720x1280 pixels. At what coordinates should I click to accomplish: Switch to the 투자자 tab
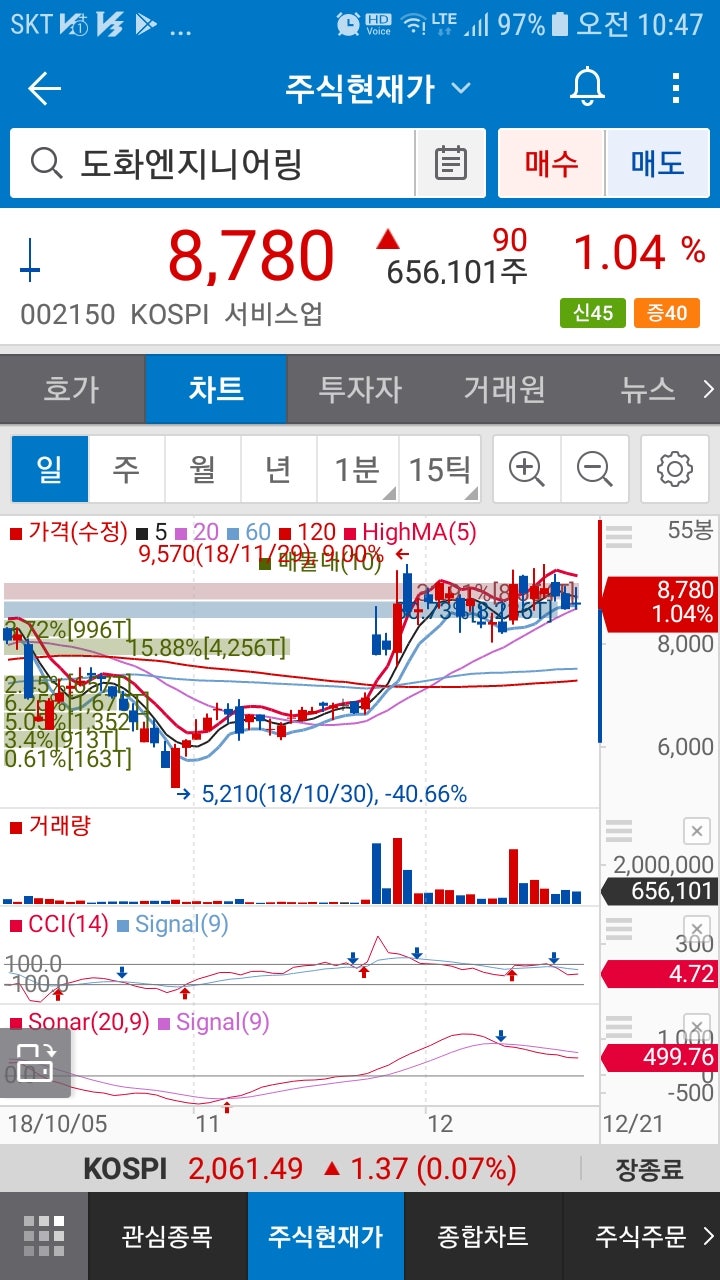[x=360, y=392]
